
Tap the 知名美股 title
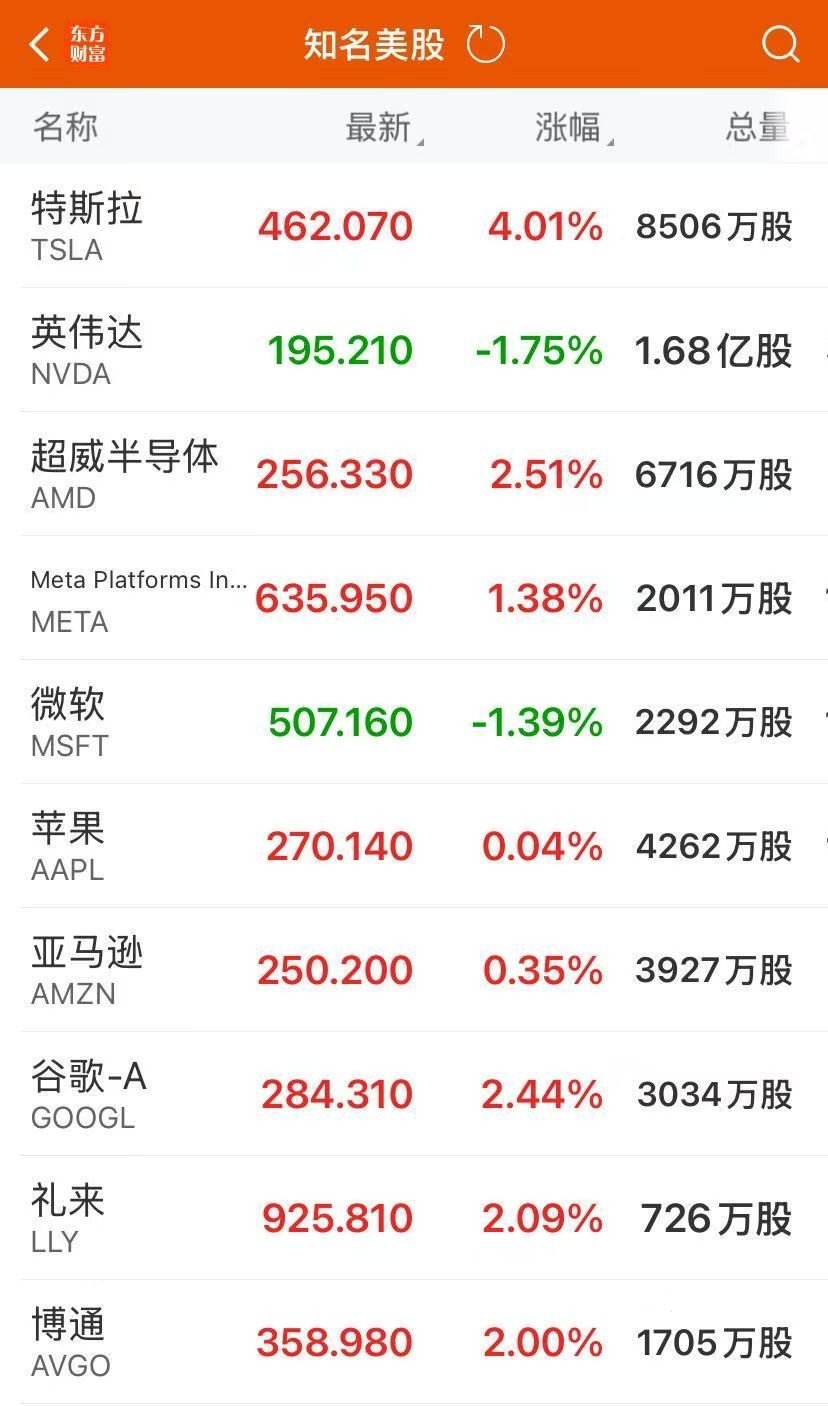pyautogui.click(x=372, y=43)
